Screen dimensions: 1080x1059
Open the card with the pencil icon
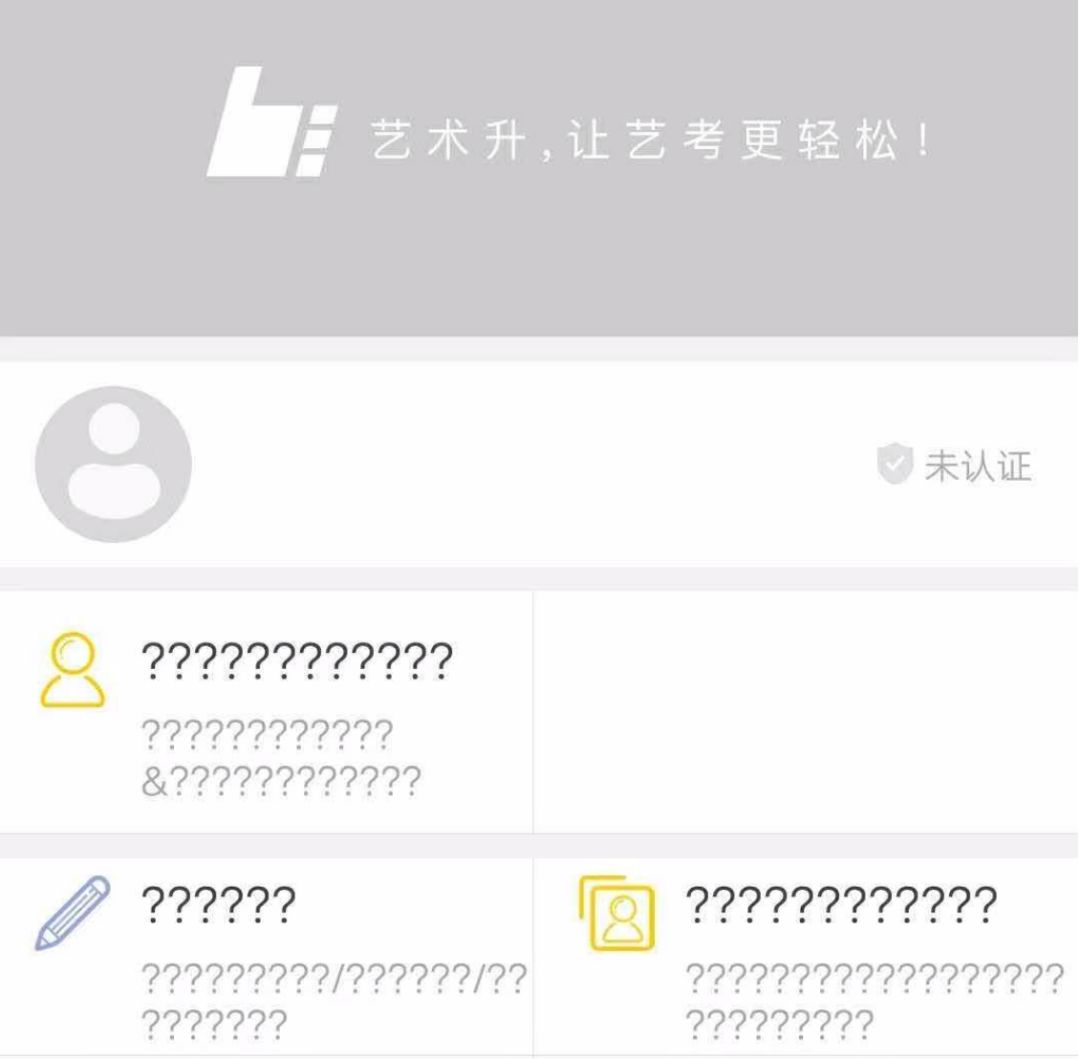[266, 954]
